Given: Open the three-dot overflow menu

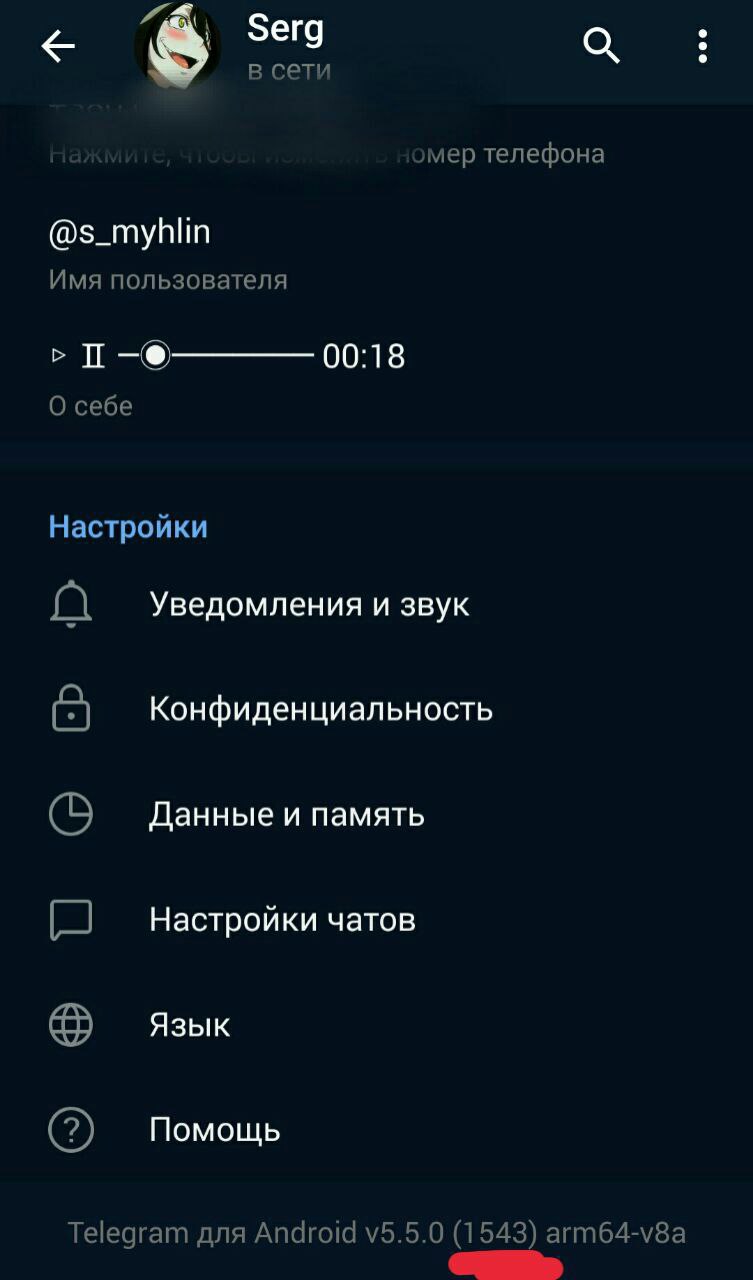Looking at the screenshot, I should [x=703, y=46].
